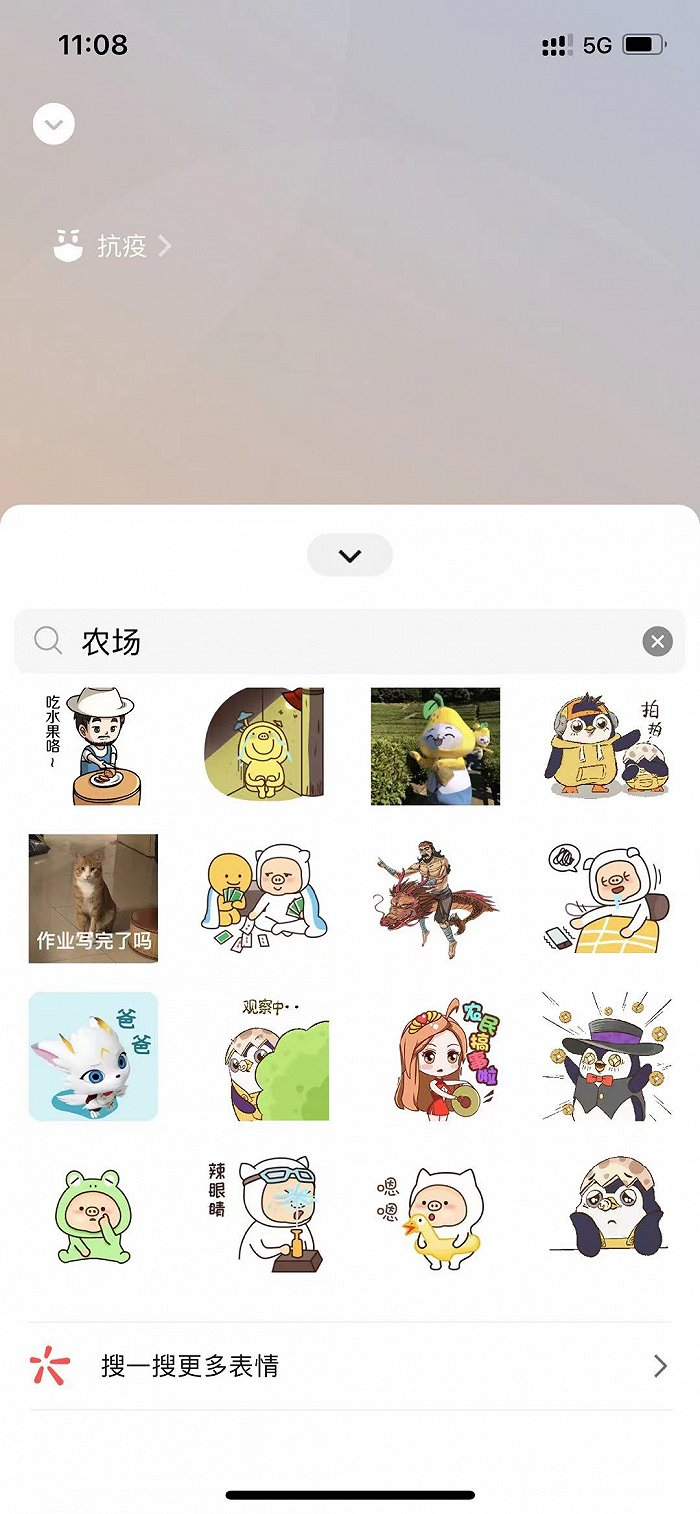Image resolution: width=700 pixels, height=1514 pixels.
Task: Pick the 爸爸 white fox sticker
Action: coord(93,1056)
